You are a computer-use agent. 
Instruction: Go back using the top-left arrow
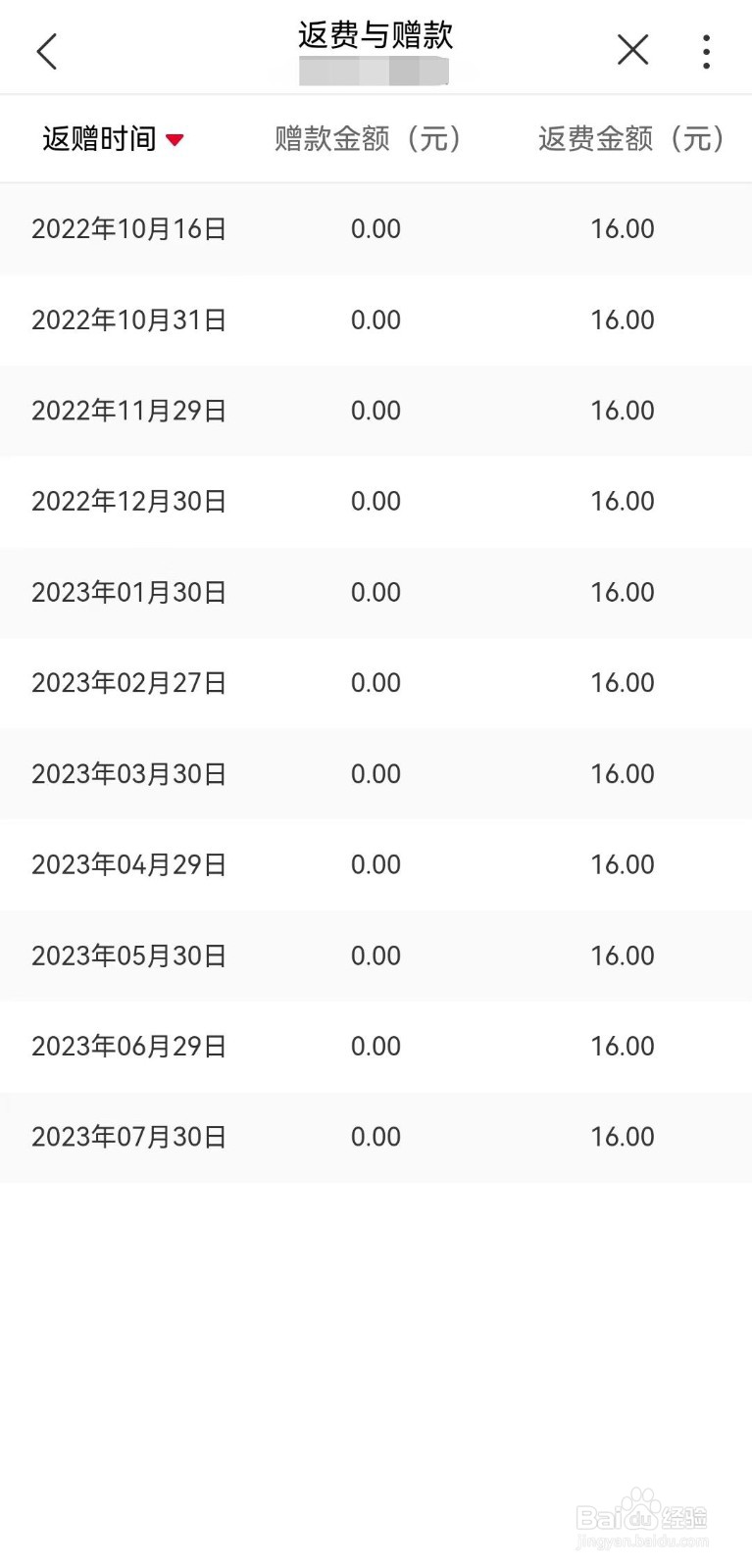coord(47,51)
